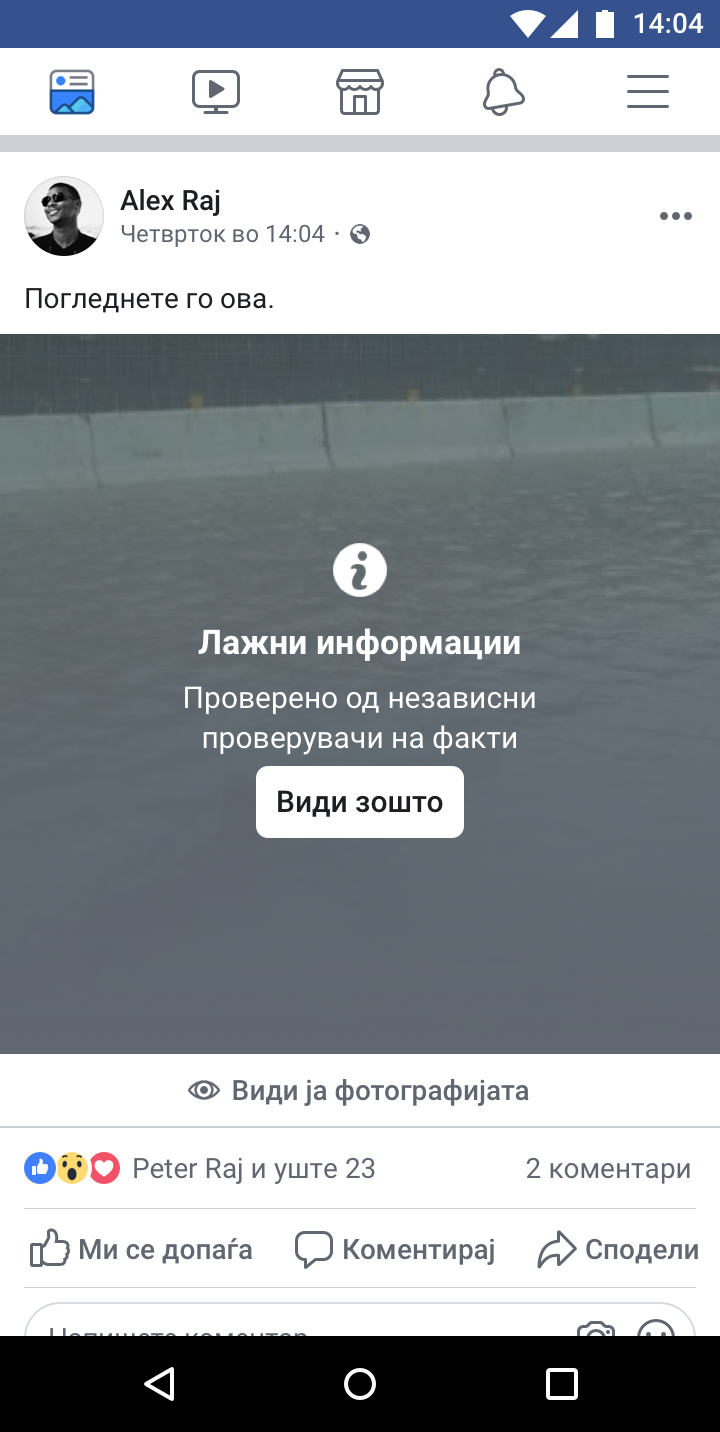Go to the system home screen
The image size is (720, 1432).
(x=360, y=1384)
